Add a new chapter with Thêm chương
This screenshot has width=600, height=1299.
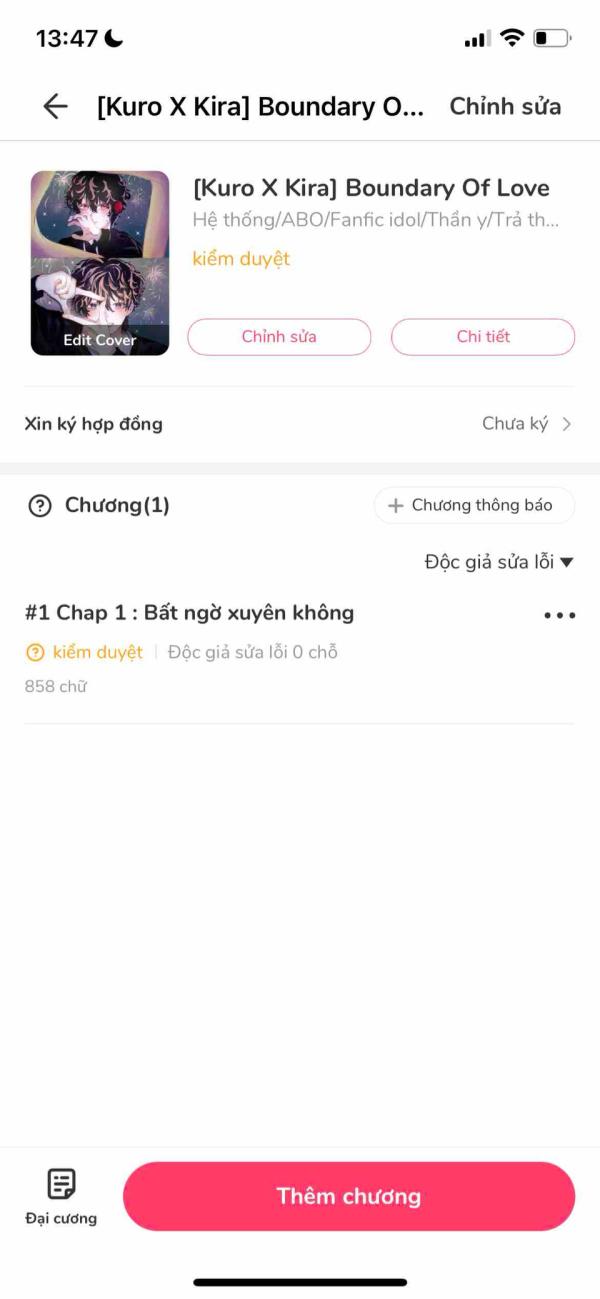click(x=348, y=1196)
